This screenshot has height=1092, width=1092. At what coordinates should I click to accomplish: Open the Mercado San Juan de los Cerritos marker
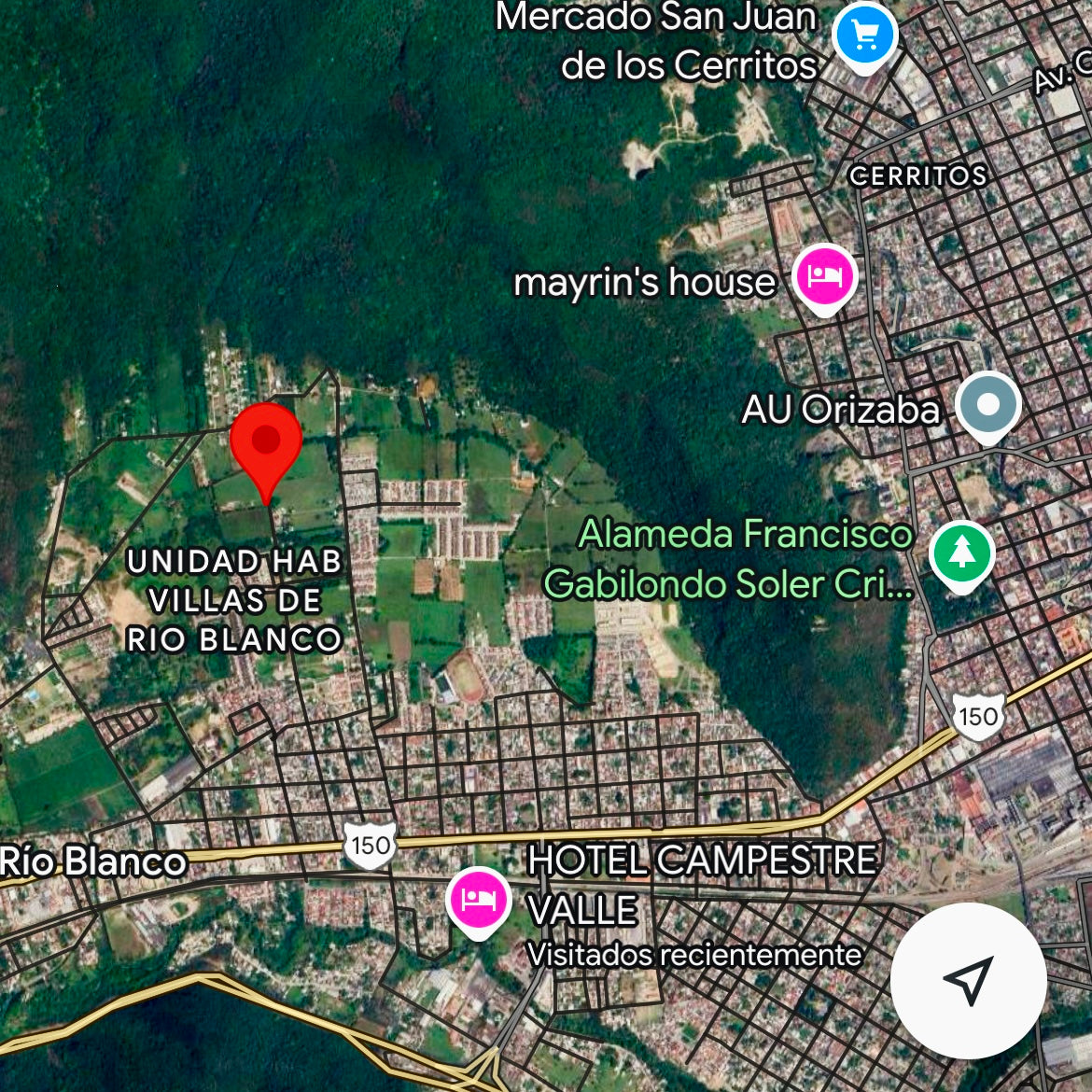coord(864,35)
